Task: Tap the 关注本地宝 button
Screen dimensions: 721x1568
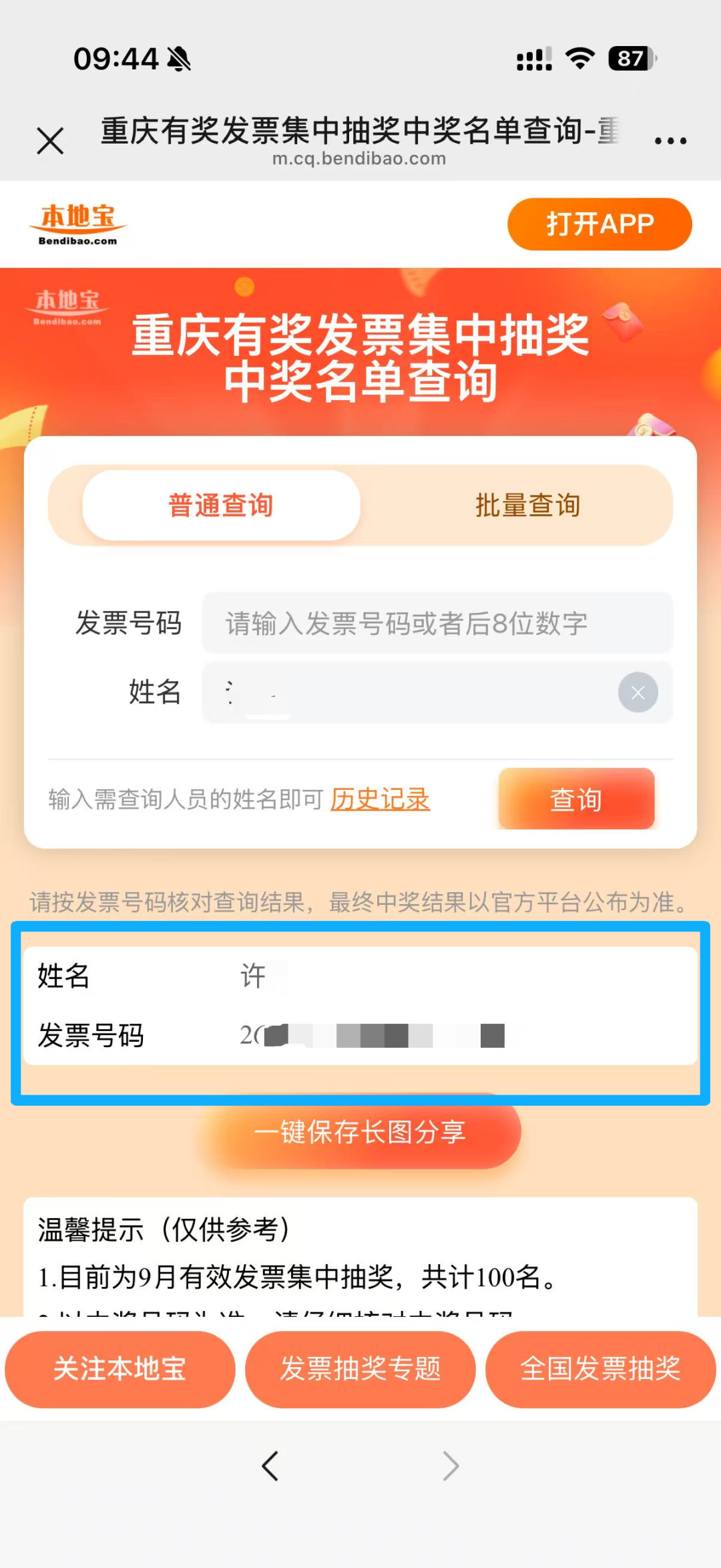Action: coord(120,1370)
